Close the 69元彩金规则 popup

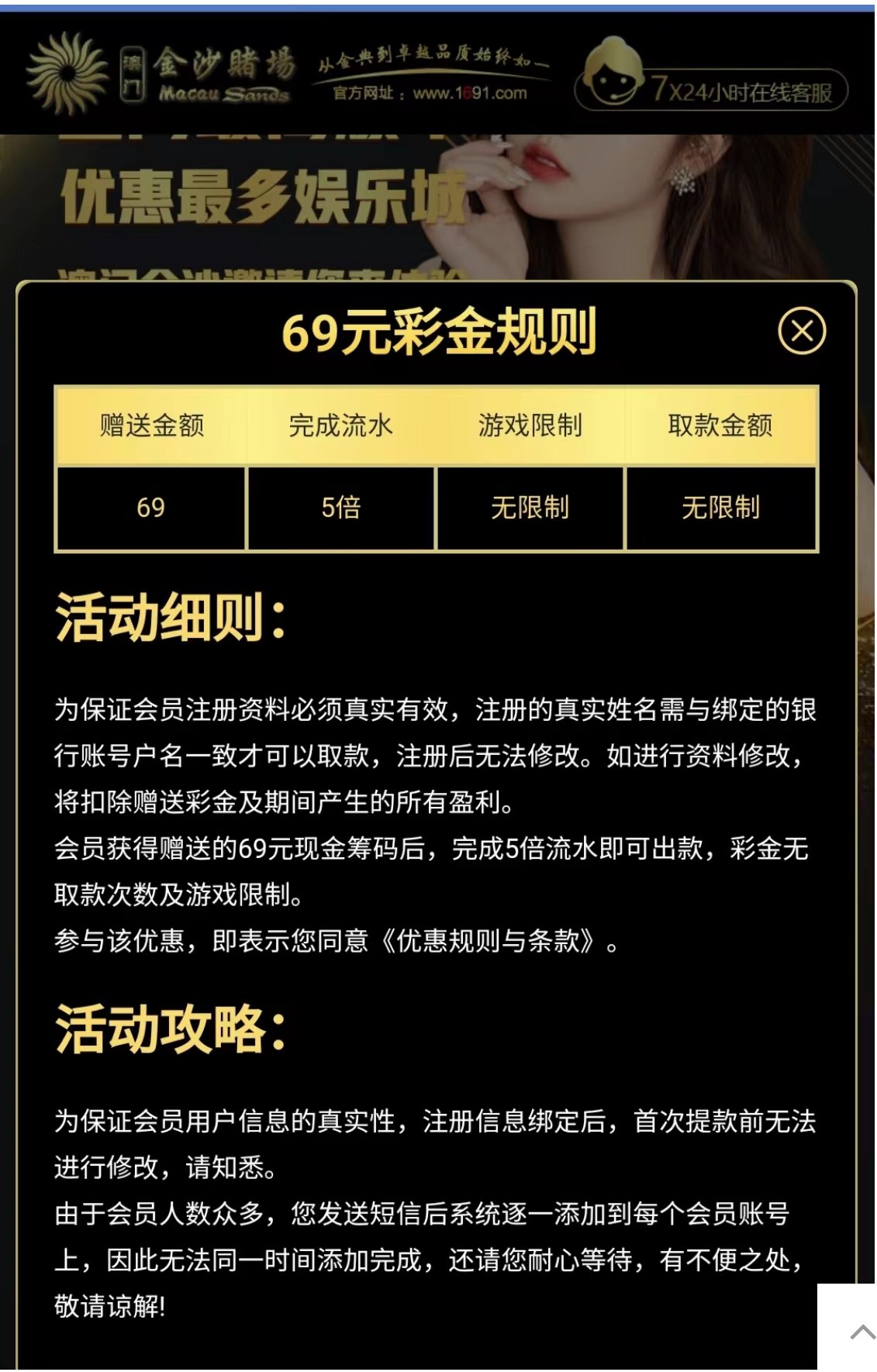pyautogui.click(x=802, y=331)
